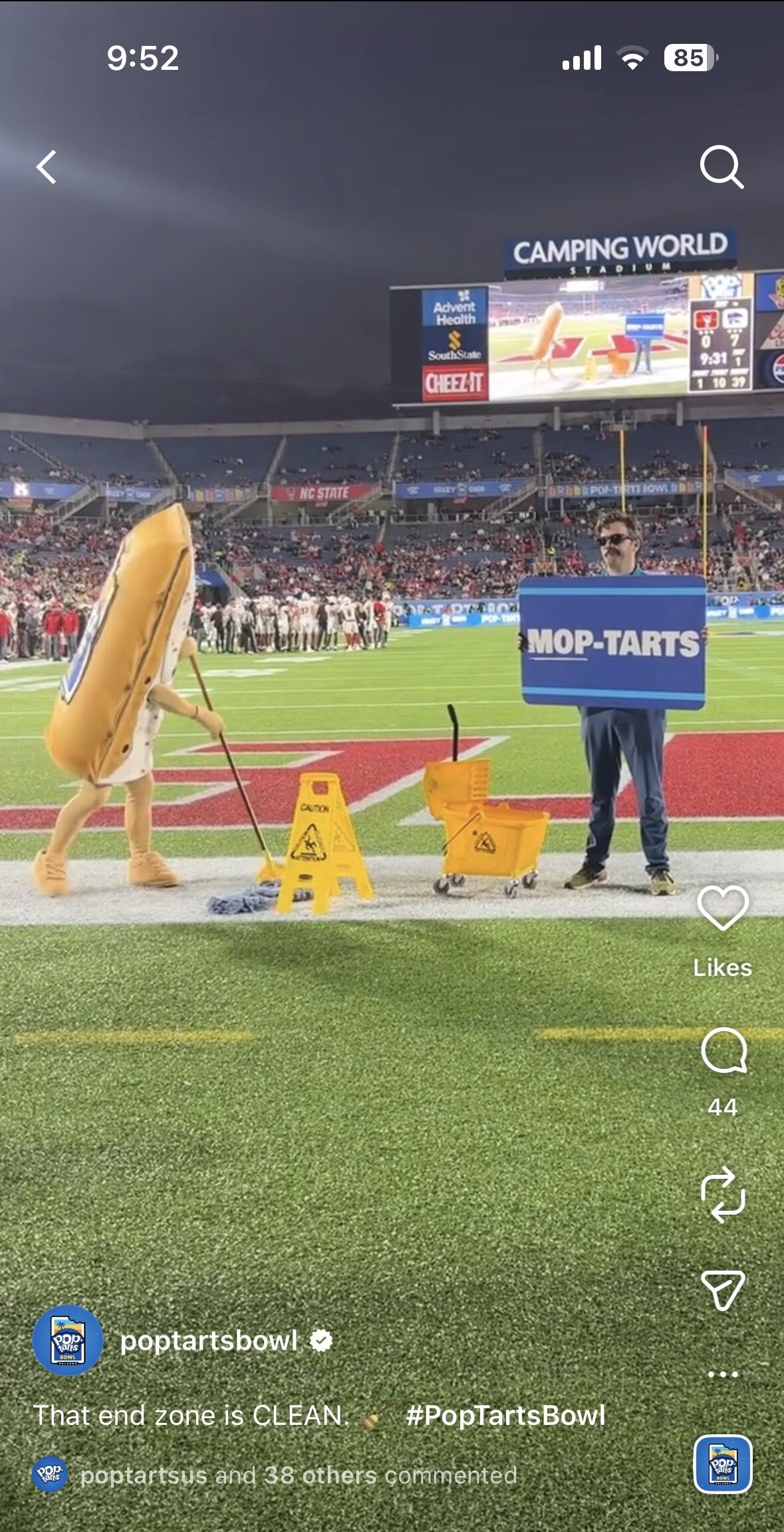Screen dimensions: 784x1532
Task: Open the poptartsbowl profile picture
Action: coord(68,1340)
